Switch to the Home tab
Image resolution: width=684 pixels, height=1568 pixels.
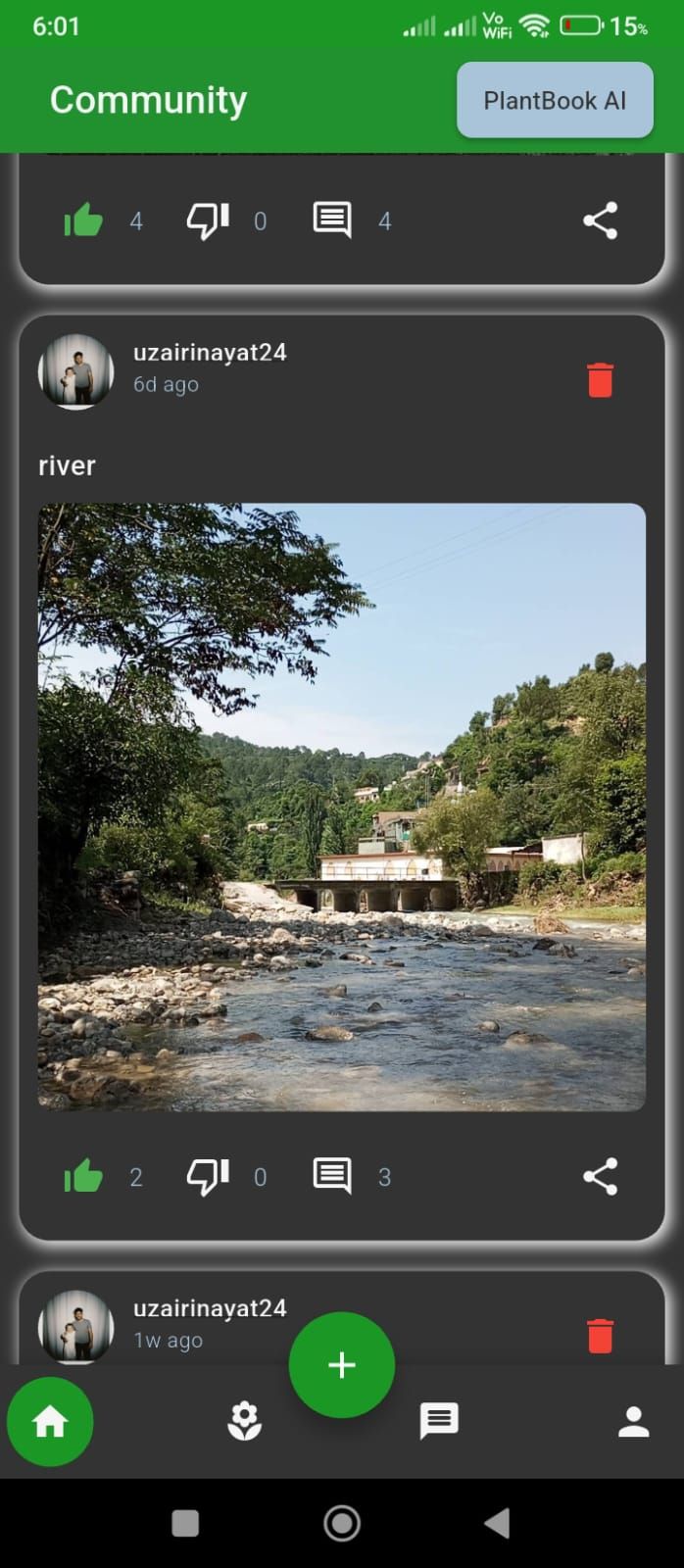click(x=50, y=1421)
